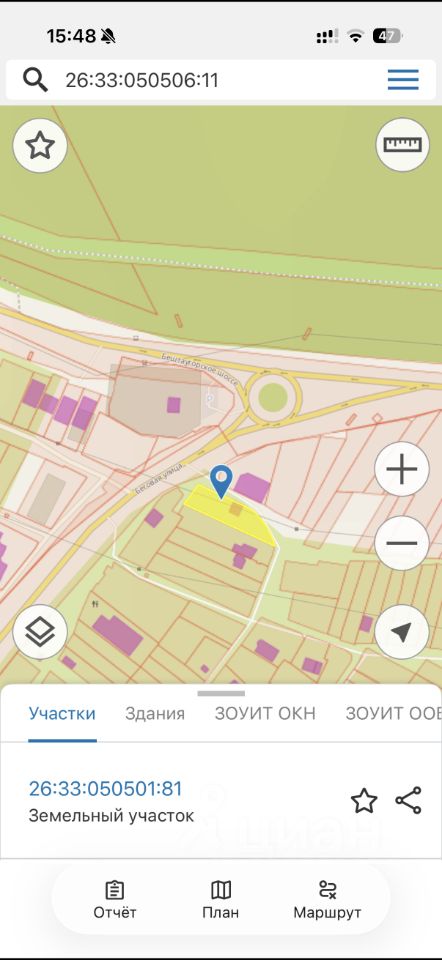Open the map layers selector

pos(40,632)
